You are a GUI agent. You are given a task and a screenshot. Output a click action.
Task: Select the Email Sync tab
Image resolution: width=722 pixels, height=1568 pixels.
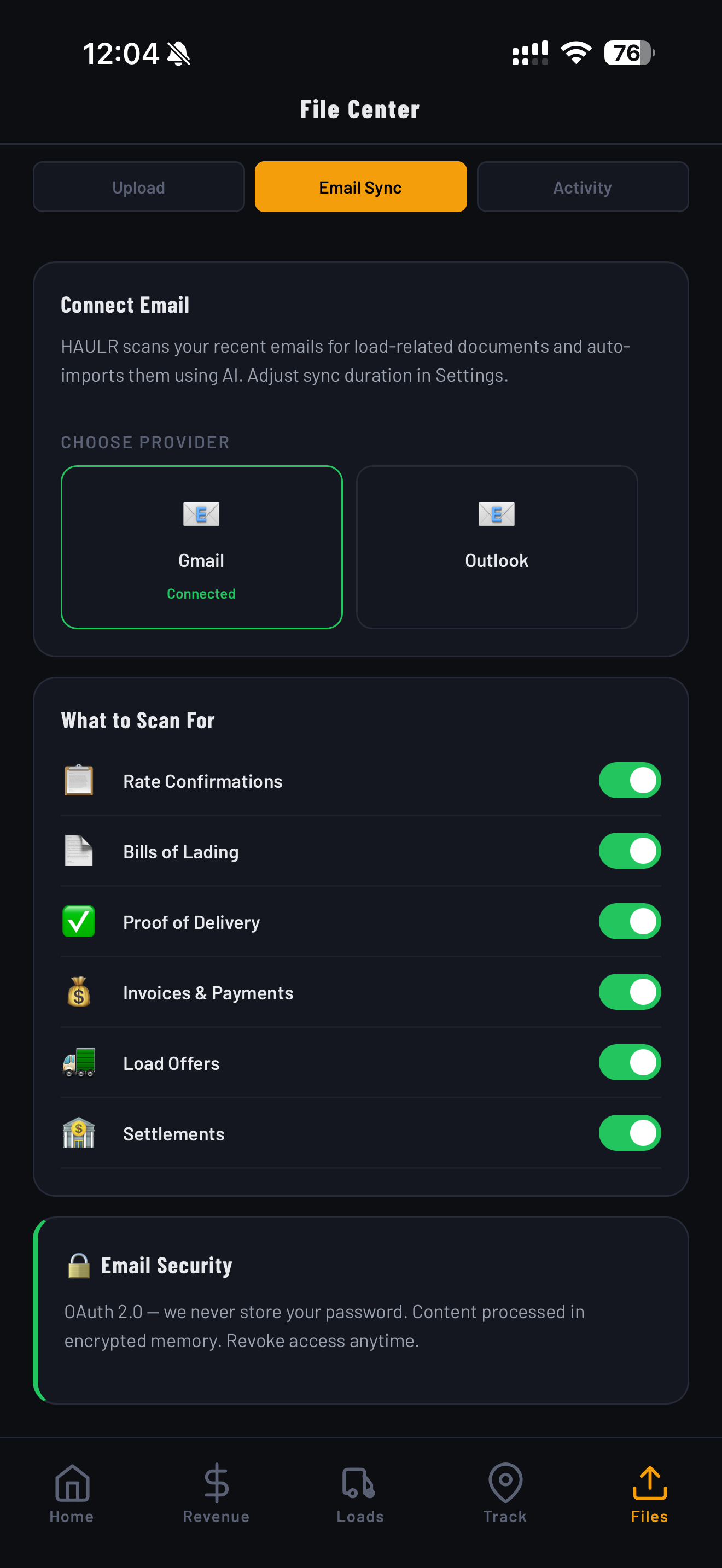click(360, 187)
